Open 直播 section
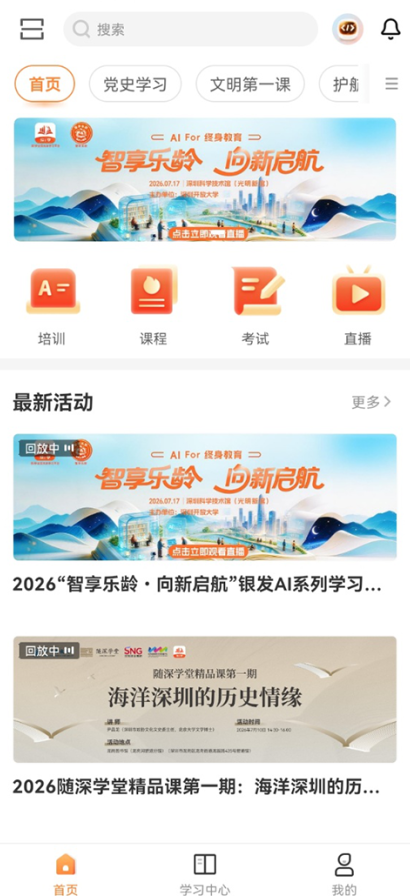Image resolution: width=410 pixels, height=896 pixels. [358, 306]
